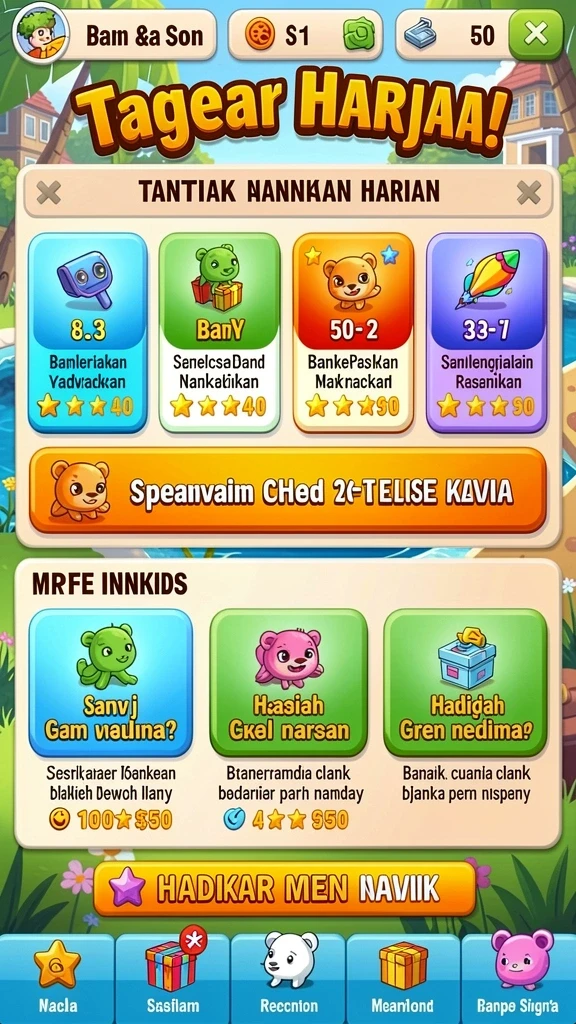
Task: Open the Sasfiam gift tab
Action: point(172,979)
